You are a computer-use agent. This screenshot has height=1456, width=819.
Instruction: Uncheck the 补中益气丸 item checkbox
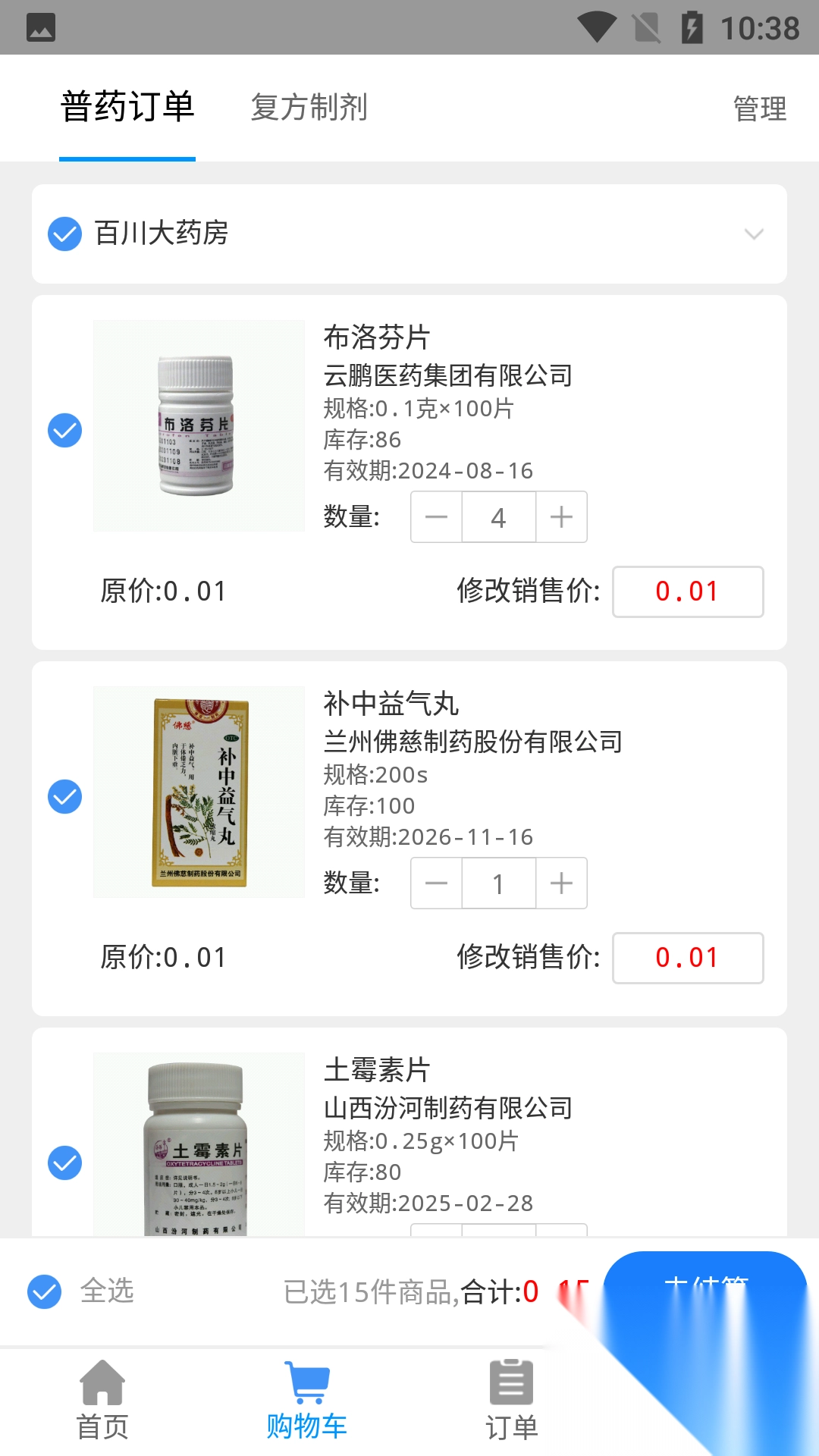pos(64,796)
